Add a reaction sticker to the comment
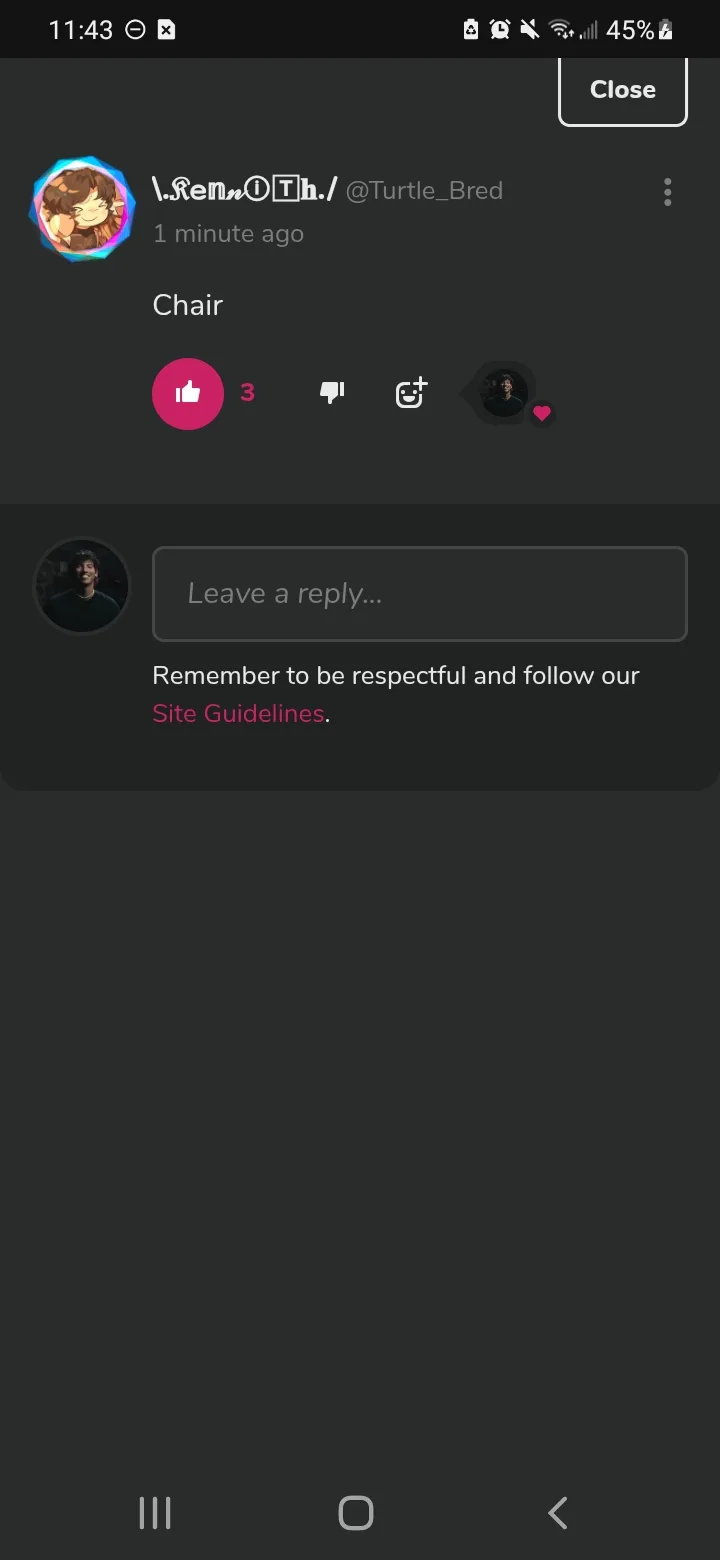Image resolution: width=720 pixels, height=1560 pixels. click(411, 393)
